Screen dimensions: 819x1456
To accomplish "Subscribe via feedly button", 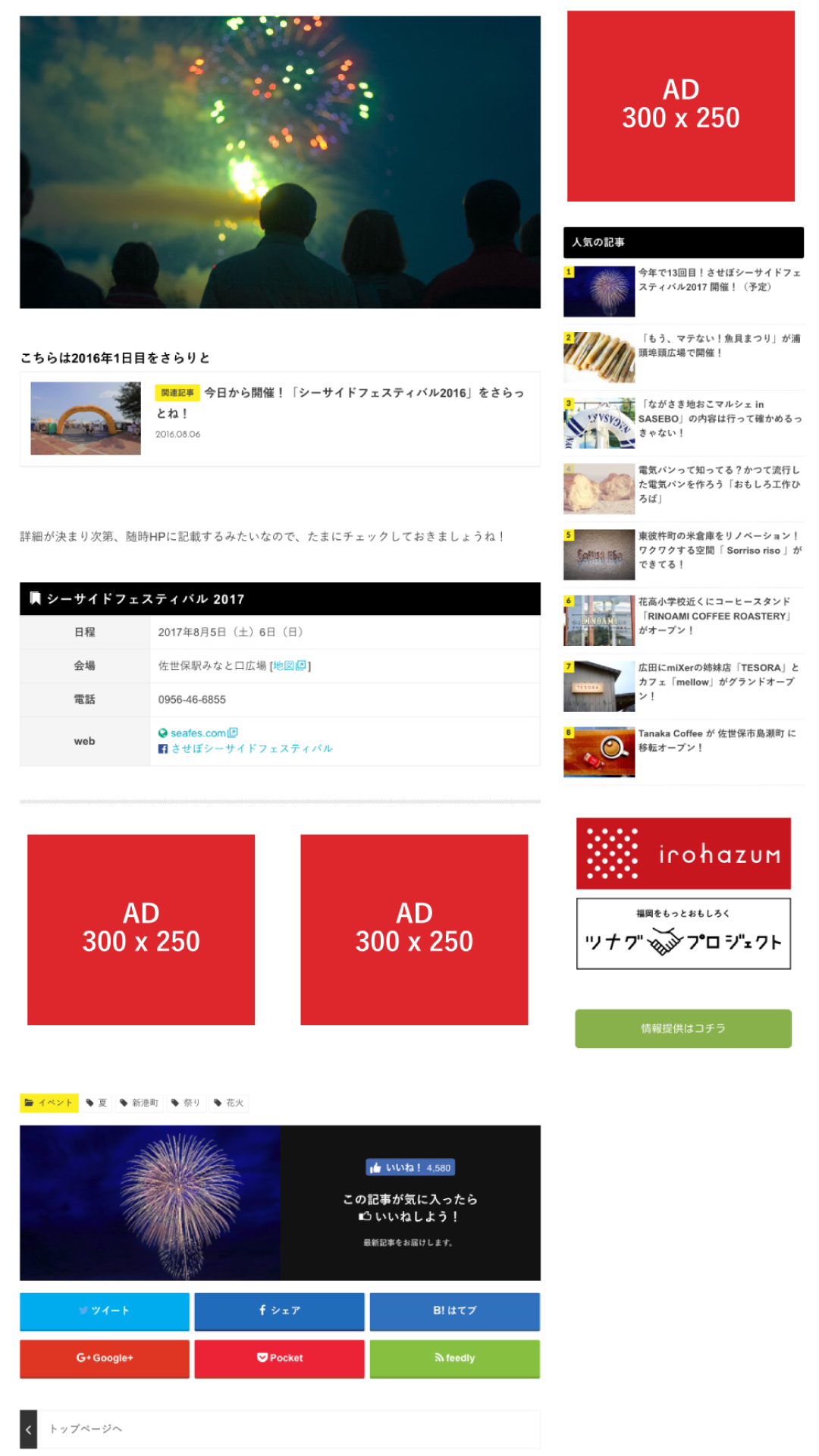I will [454, 1358].
